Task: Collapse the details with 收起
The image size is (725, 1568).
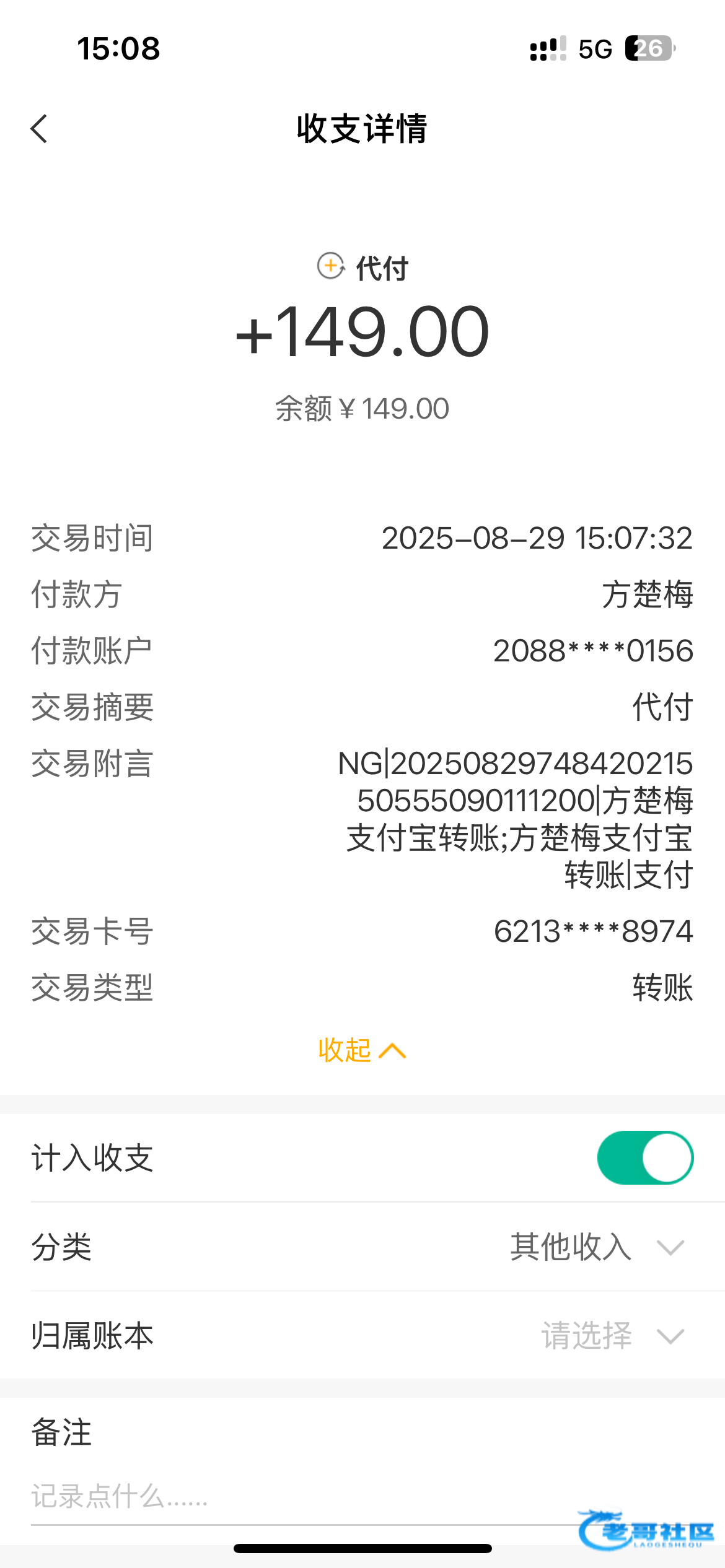Action: tap(362, 1050)
